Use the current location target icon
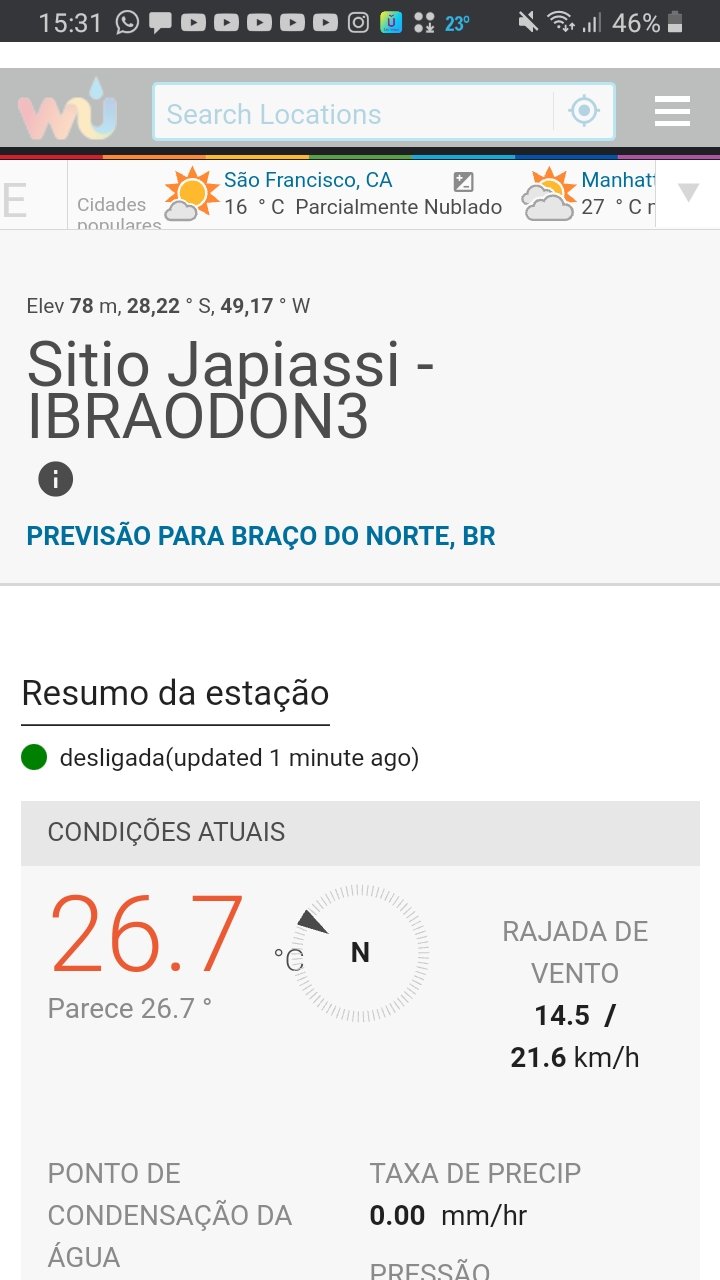Image resolution: width=720 pixels, height=1280 pixels. pos(584,111)
